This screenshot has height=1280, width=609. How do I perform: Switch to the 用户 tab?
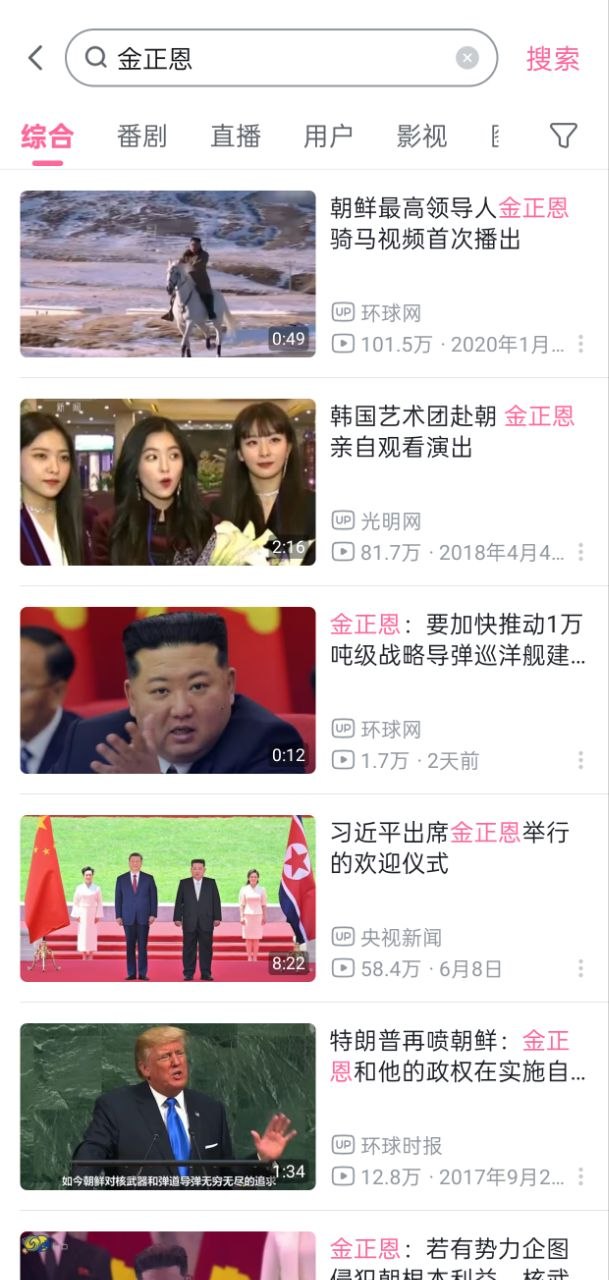[329, 136]
